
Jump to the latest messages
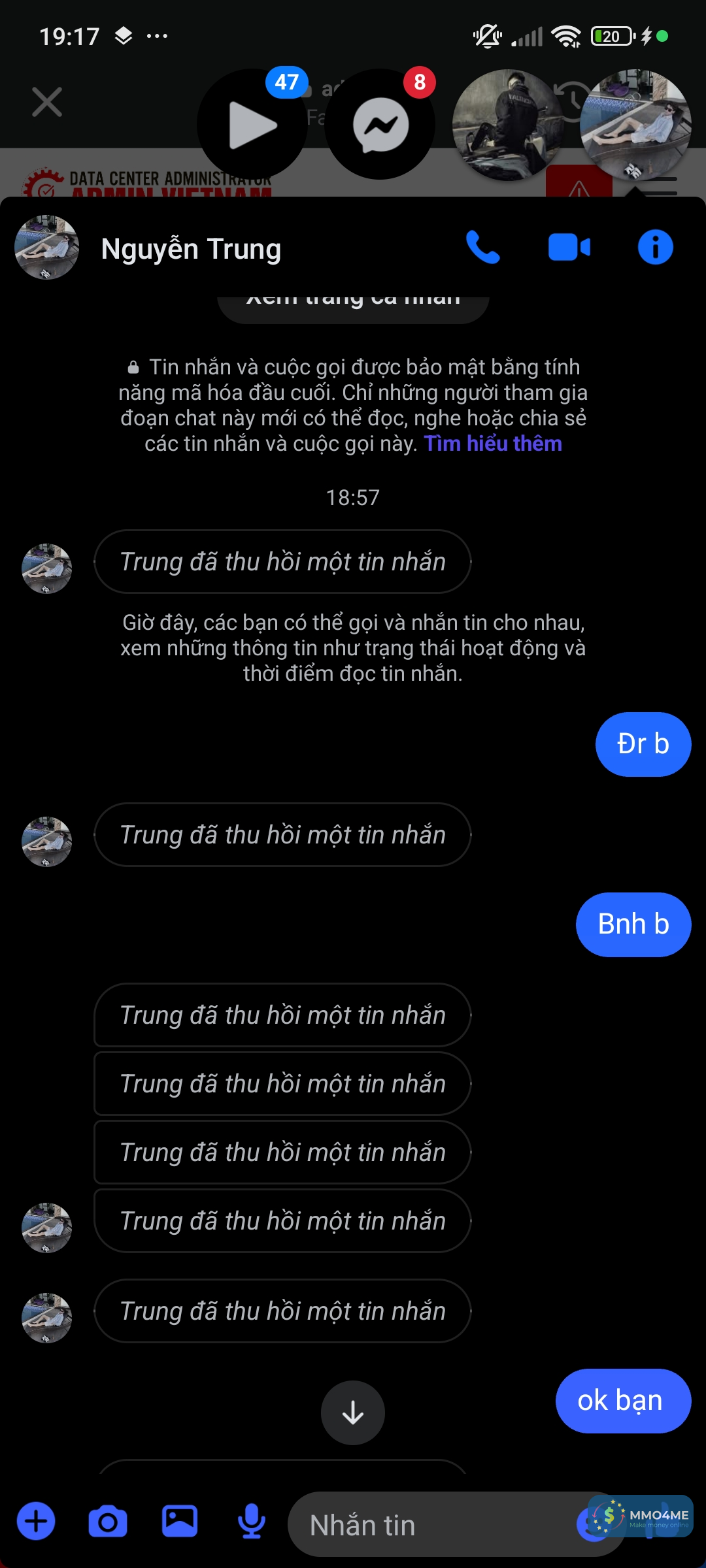click(353, 1413)
